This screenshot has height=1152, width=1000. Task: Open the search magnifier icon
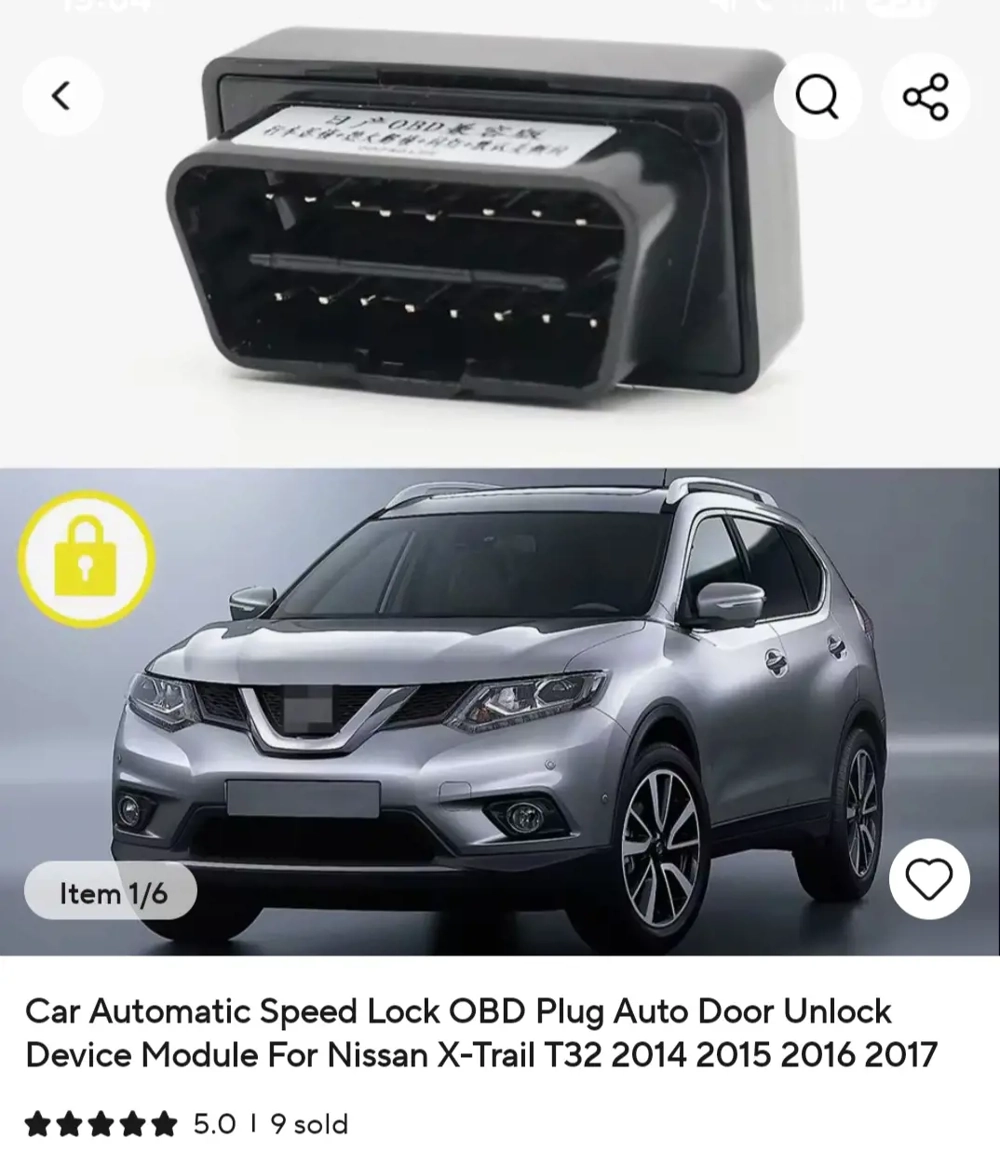pos(817,96)
